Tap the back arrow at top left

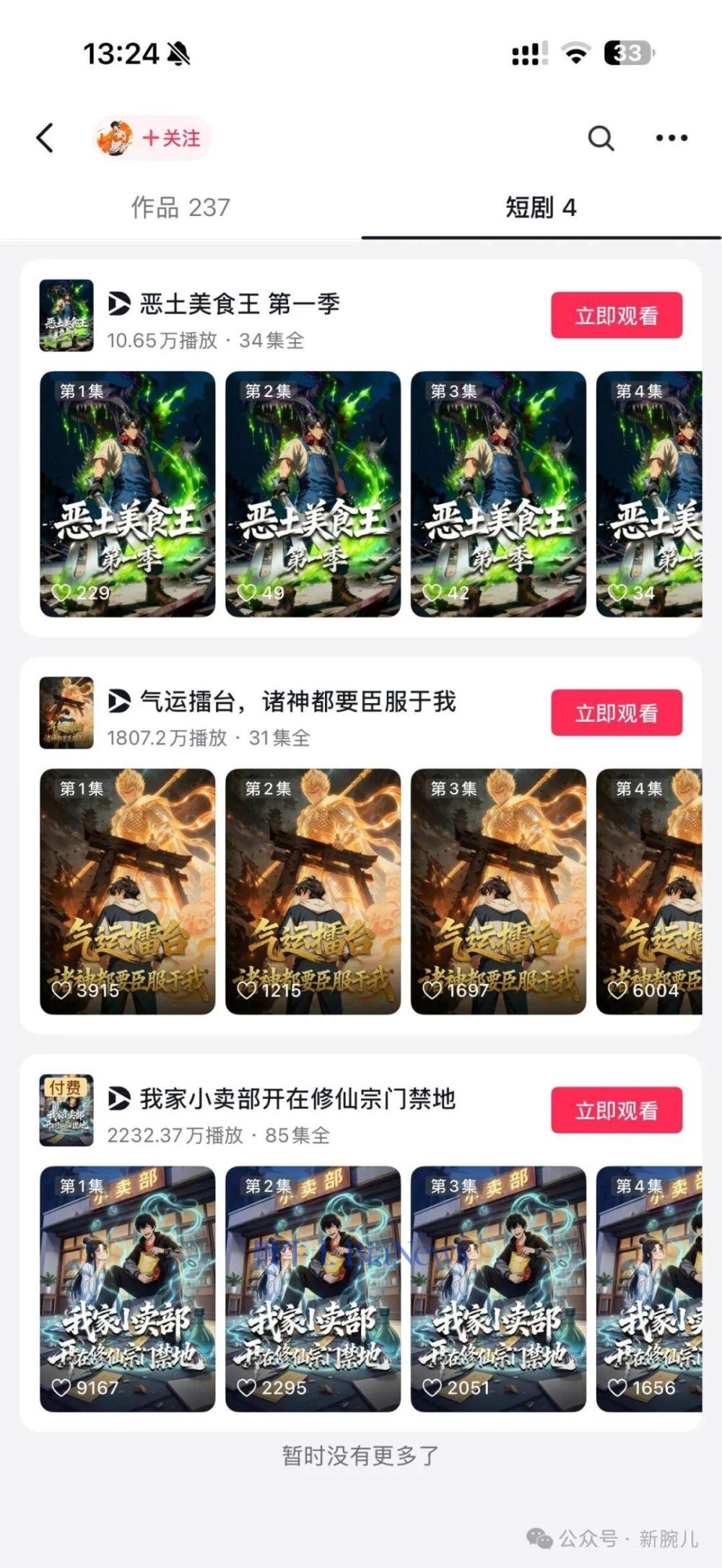tap(45, 139)
